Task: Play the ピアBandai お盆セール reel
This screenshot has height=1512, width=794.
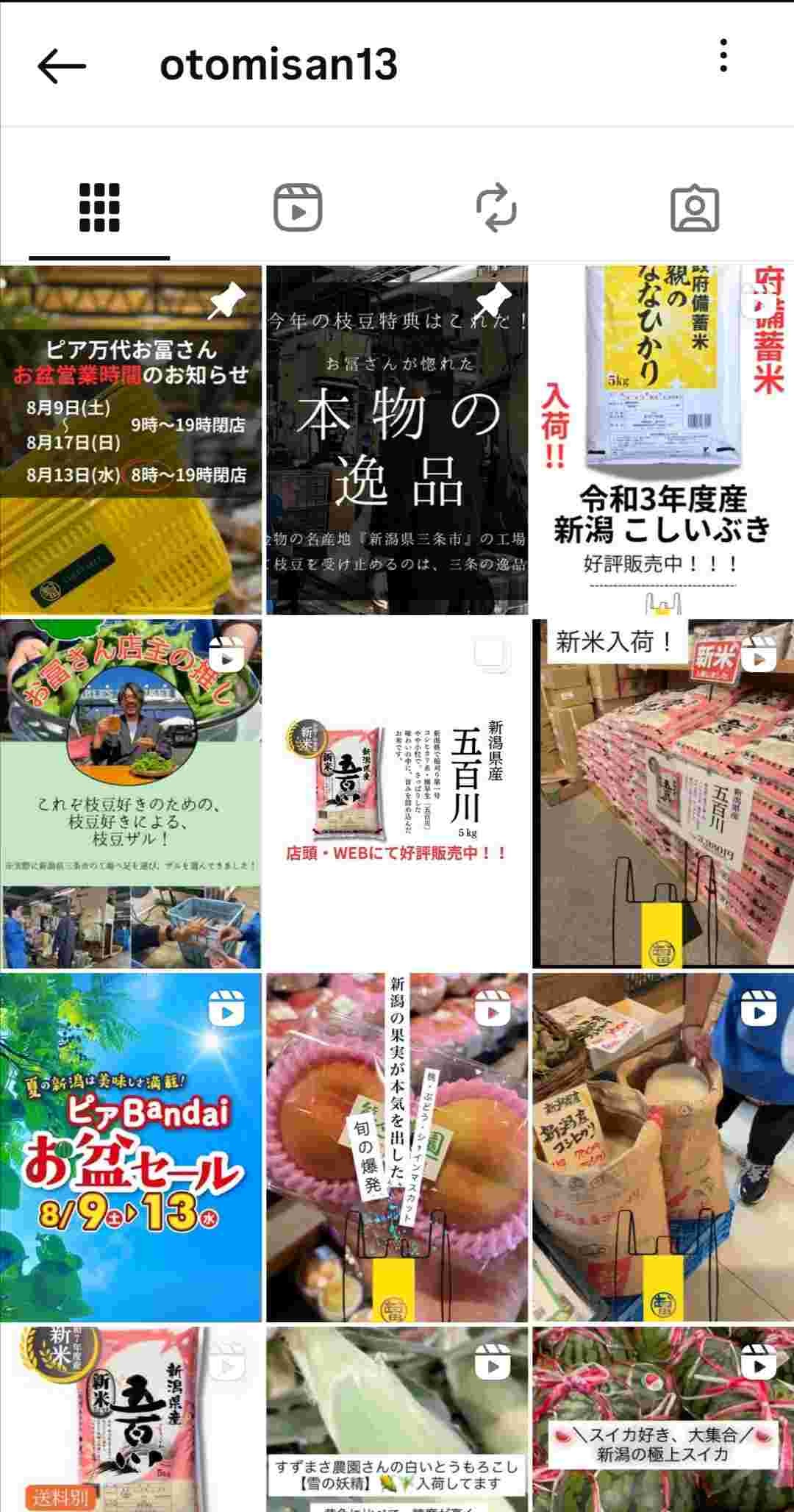Action: pos(131,1147)
